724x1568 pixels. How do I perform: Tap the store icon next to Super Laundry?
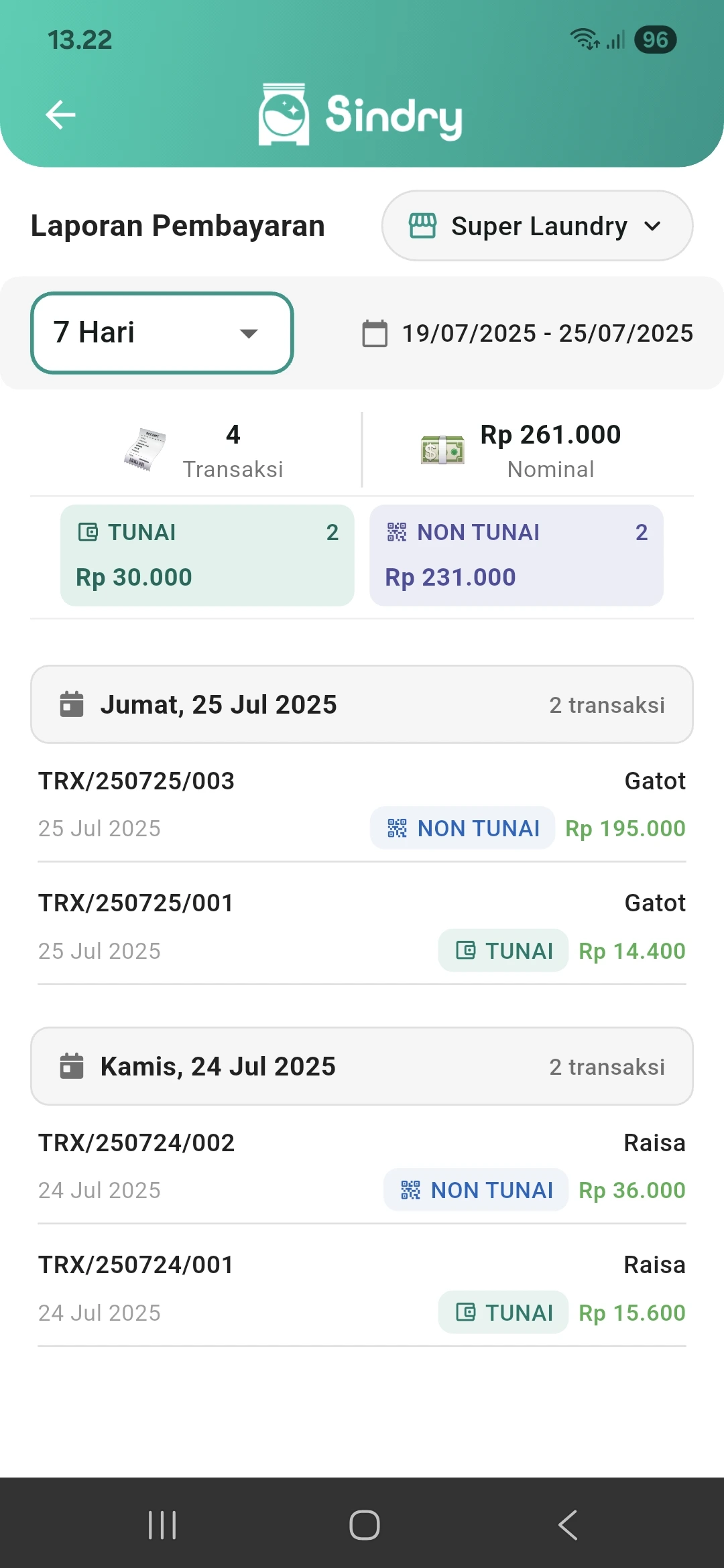point(423,226)
